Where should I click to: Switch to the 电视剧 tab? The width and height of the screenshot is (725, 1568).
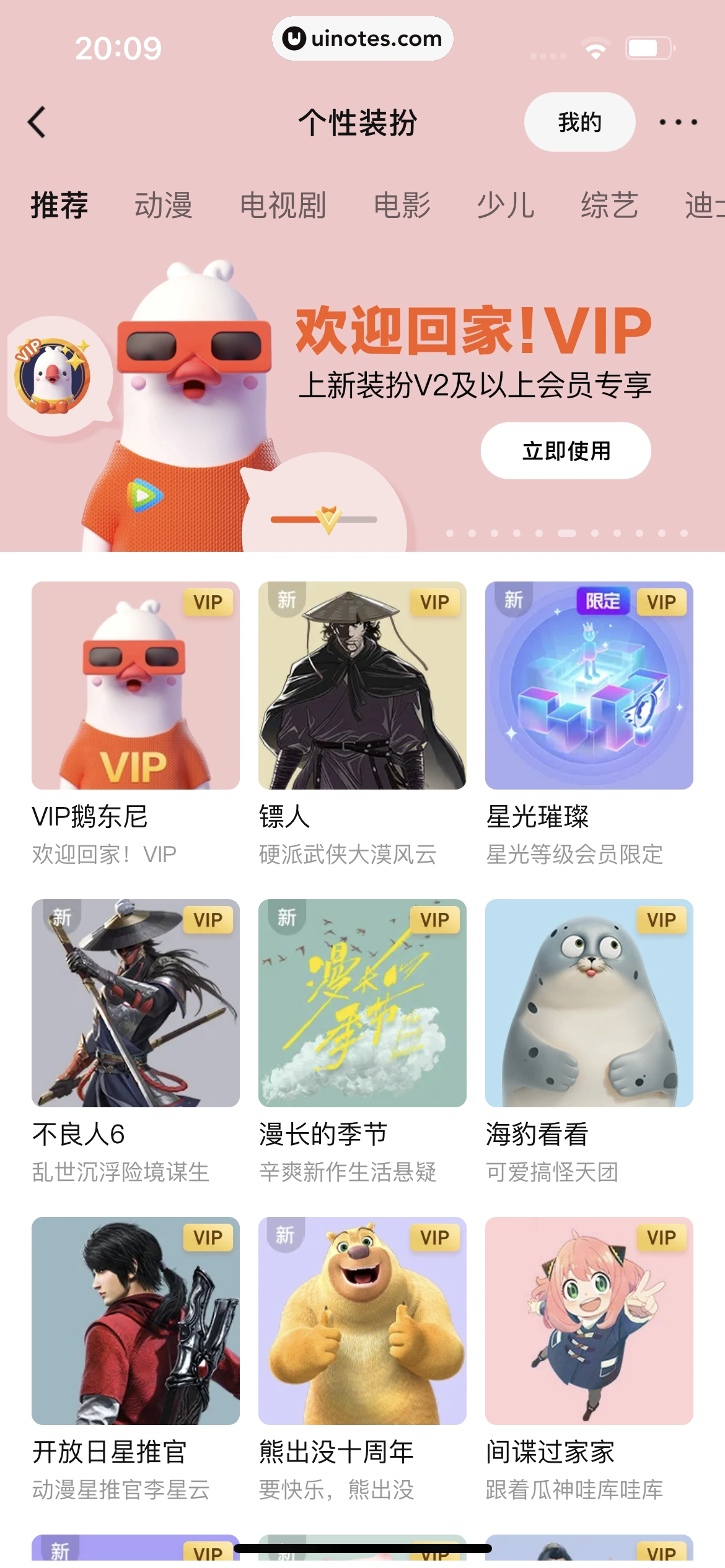coord(283,205)
